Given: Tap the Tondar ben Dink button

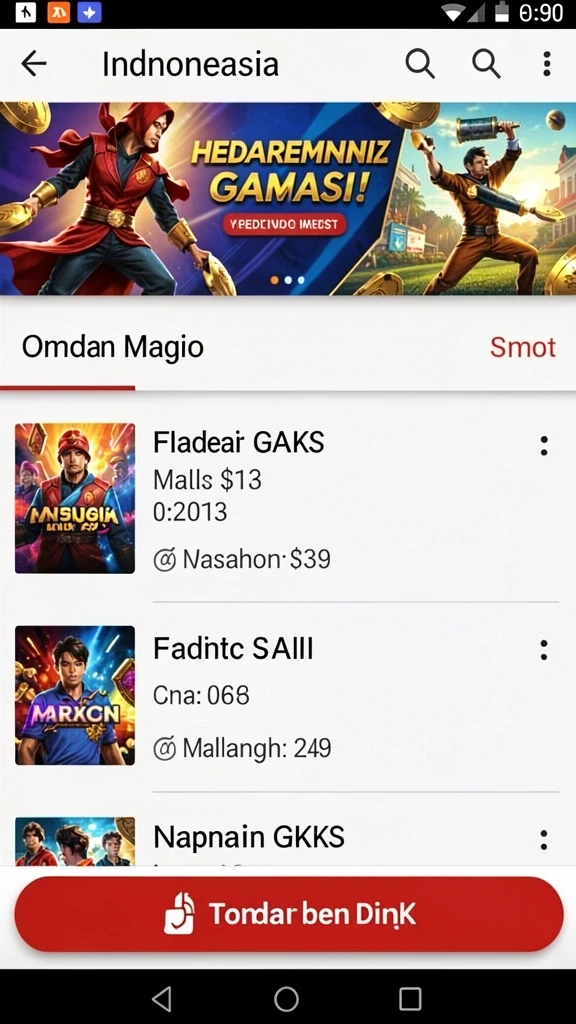Looking at the screenshot, I should pyautogui.click(x=289, y=914).
